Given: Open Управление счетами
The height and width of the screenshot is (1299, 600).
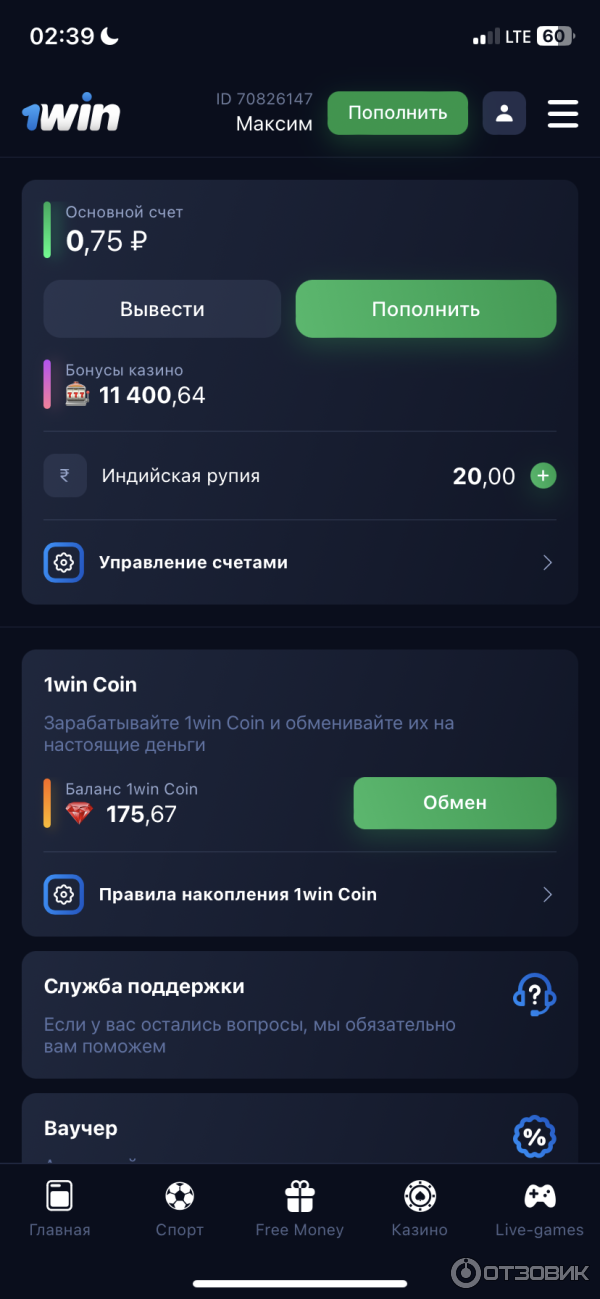Looking at the screenshot, I should pyautogui.click(x=299, y=562).
